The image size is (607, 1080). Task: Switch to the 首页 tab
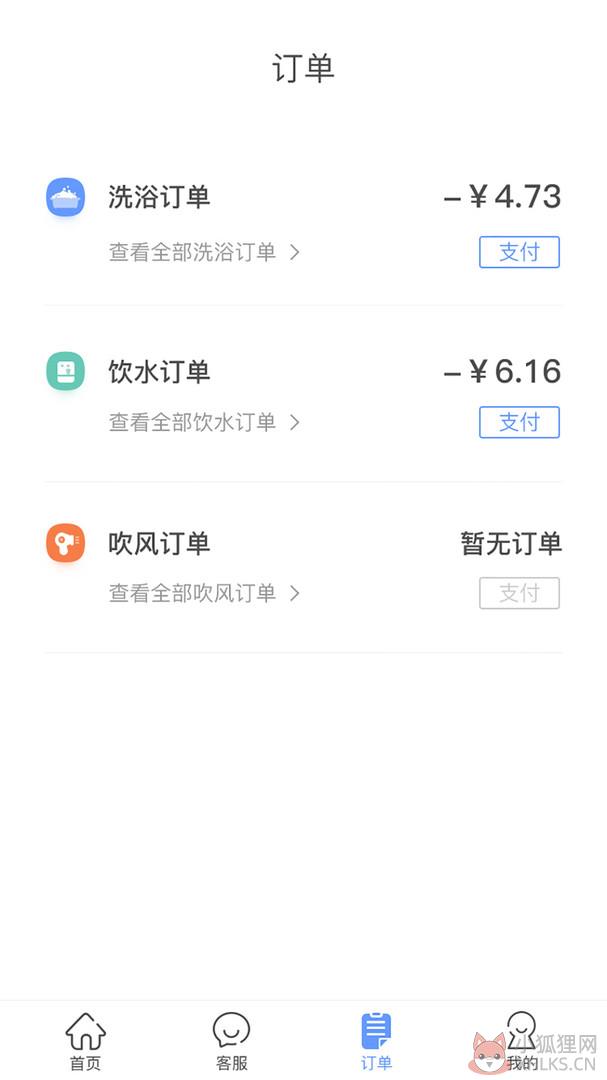tap(85, 1041)
